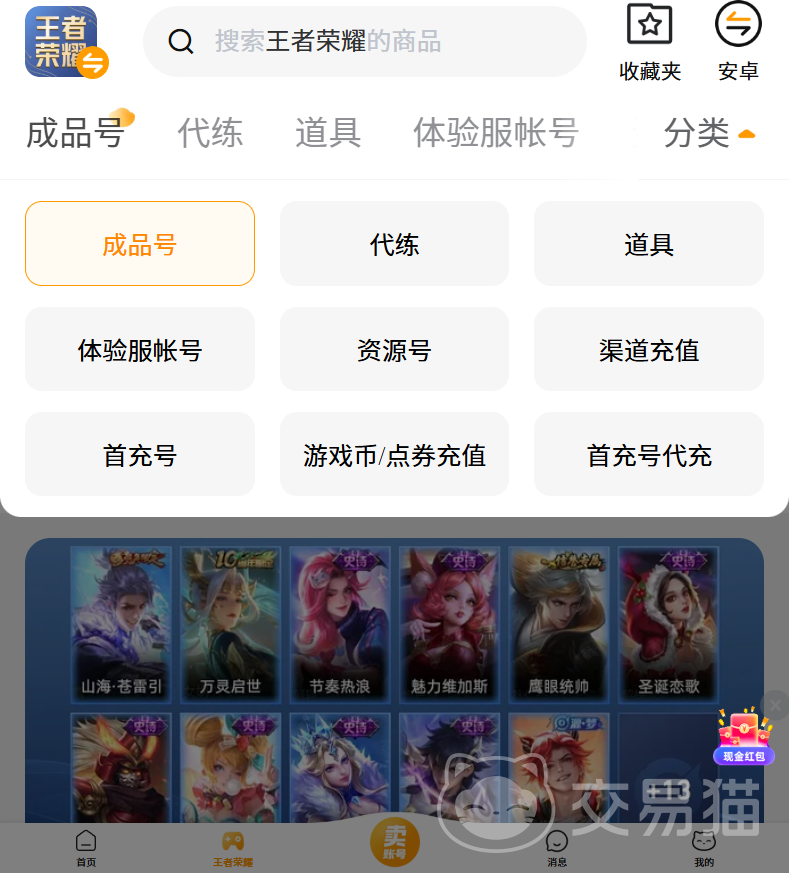Viewport: 789px width, 873px height.
Task: Collapse the 分类 category dropdown
Action: [x=710, y=132]
